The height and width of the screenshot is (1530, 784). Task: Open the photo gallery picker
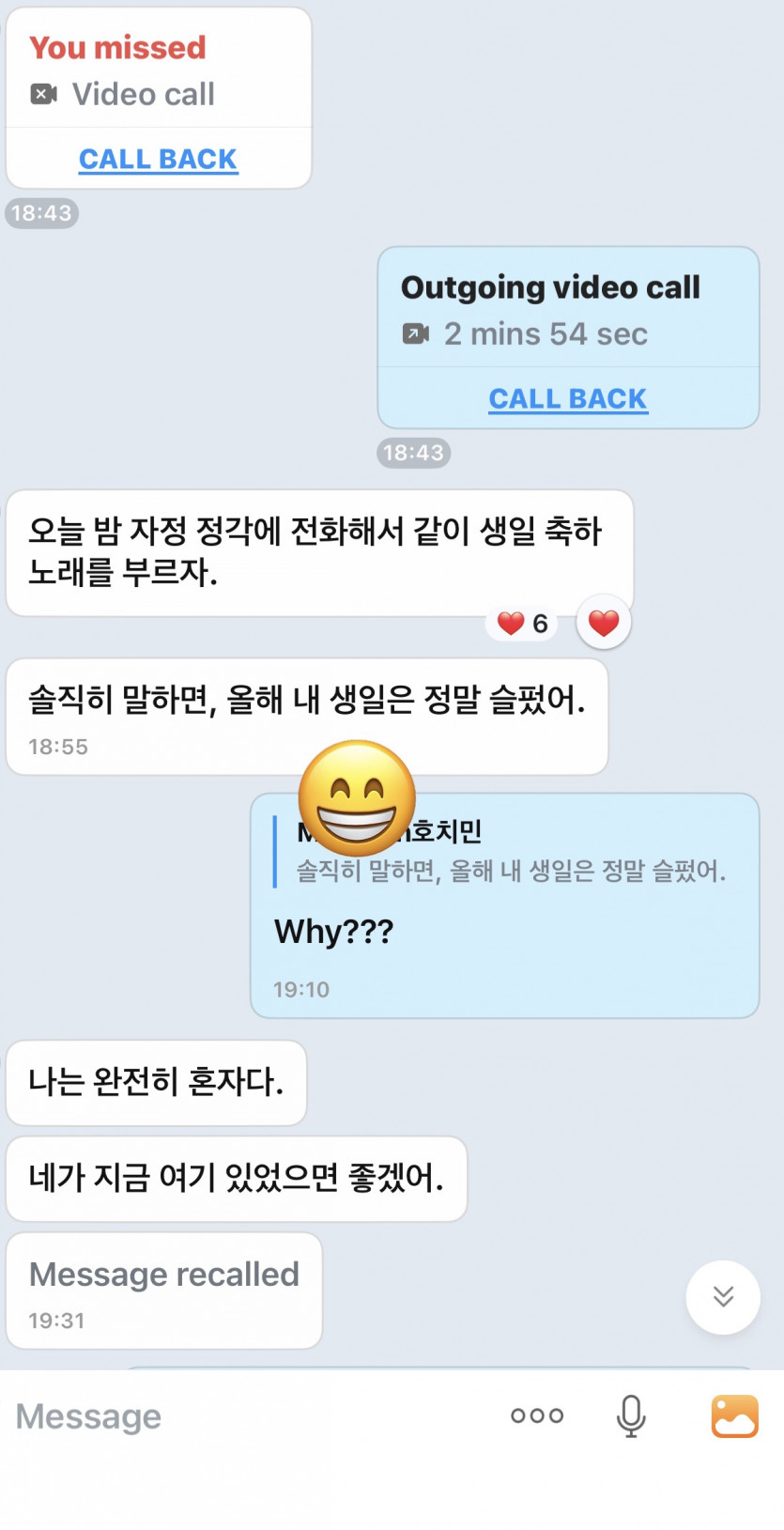[734, 1416]
